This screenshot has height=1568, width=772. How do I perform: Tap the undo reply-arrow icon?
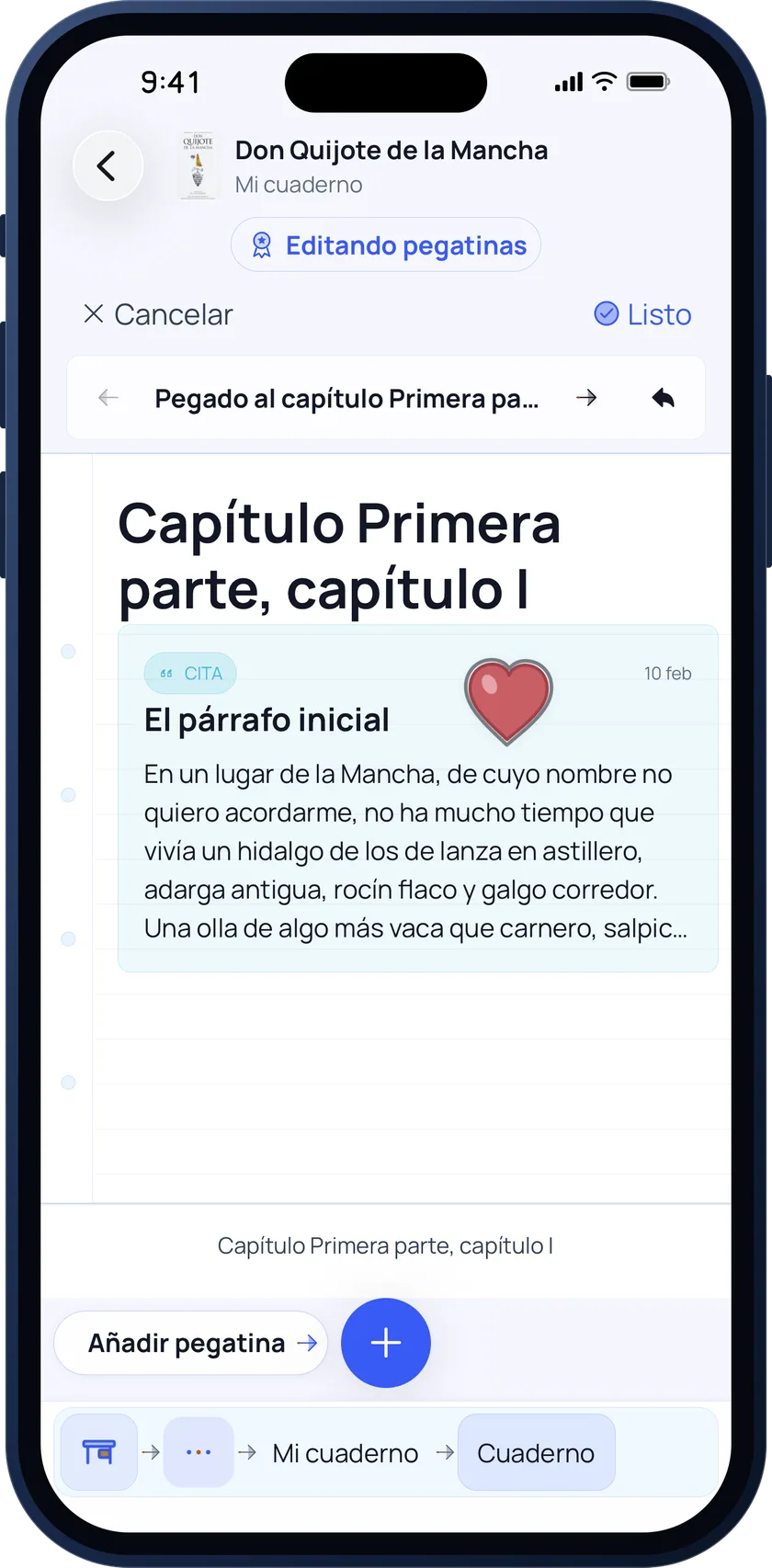tap(663, 398)
